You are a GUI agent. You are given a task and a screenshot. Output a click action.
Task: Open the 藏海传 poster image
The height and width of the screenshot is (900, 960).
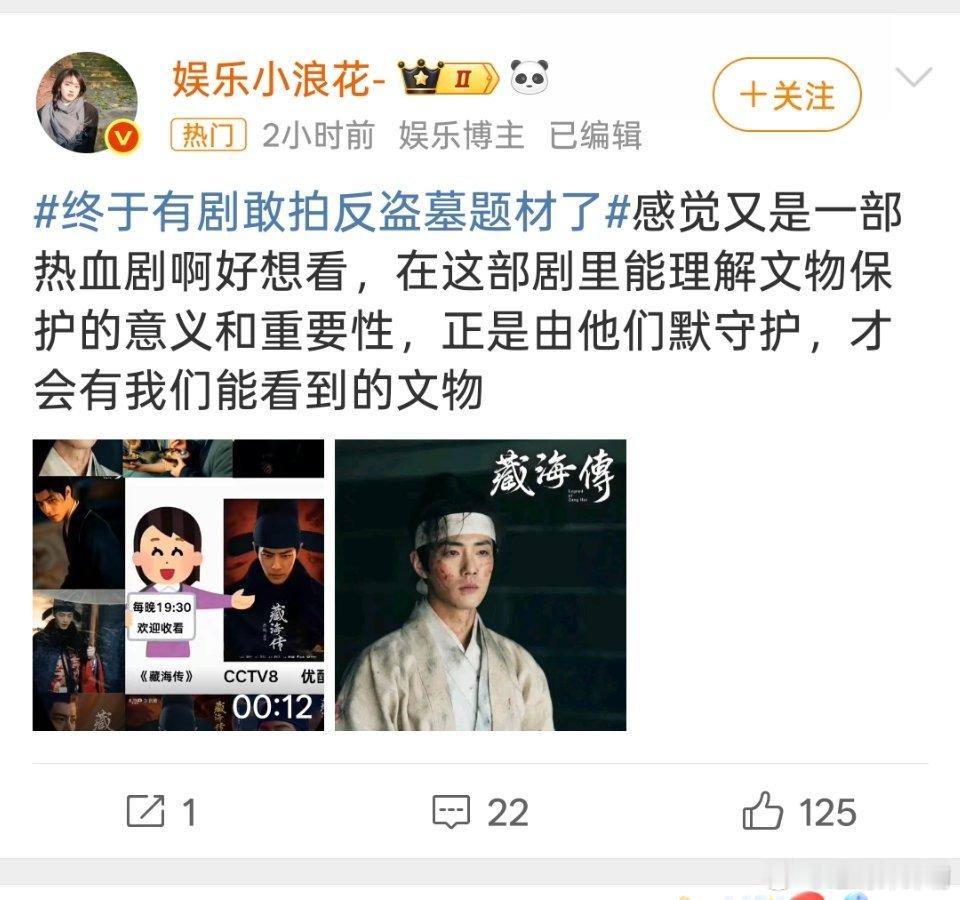[x=480, y=585]
